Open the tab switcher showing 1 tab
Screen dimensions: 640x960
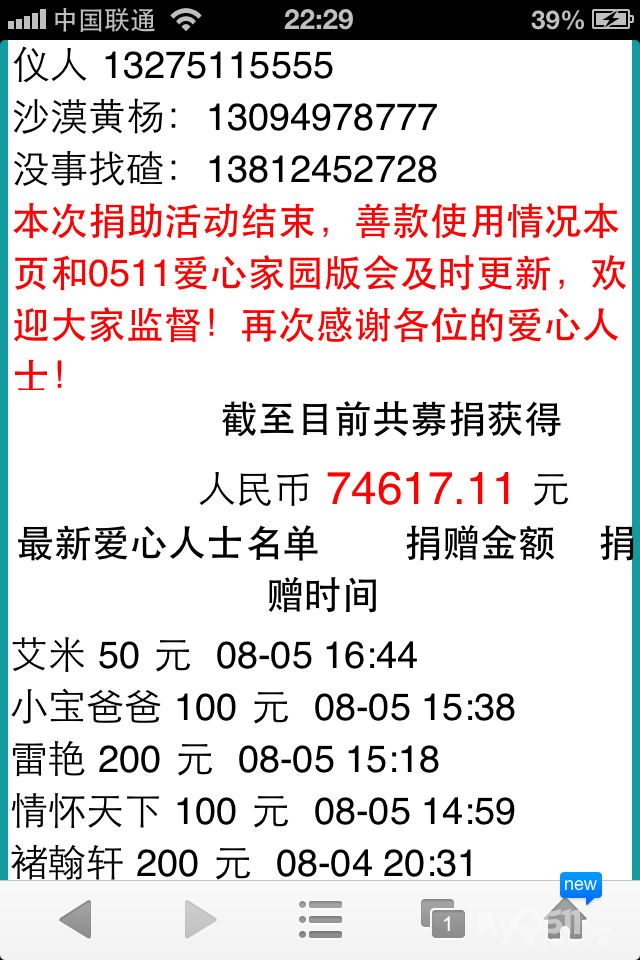click(x=442, y=919)
